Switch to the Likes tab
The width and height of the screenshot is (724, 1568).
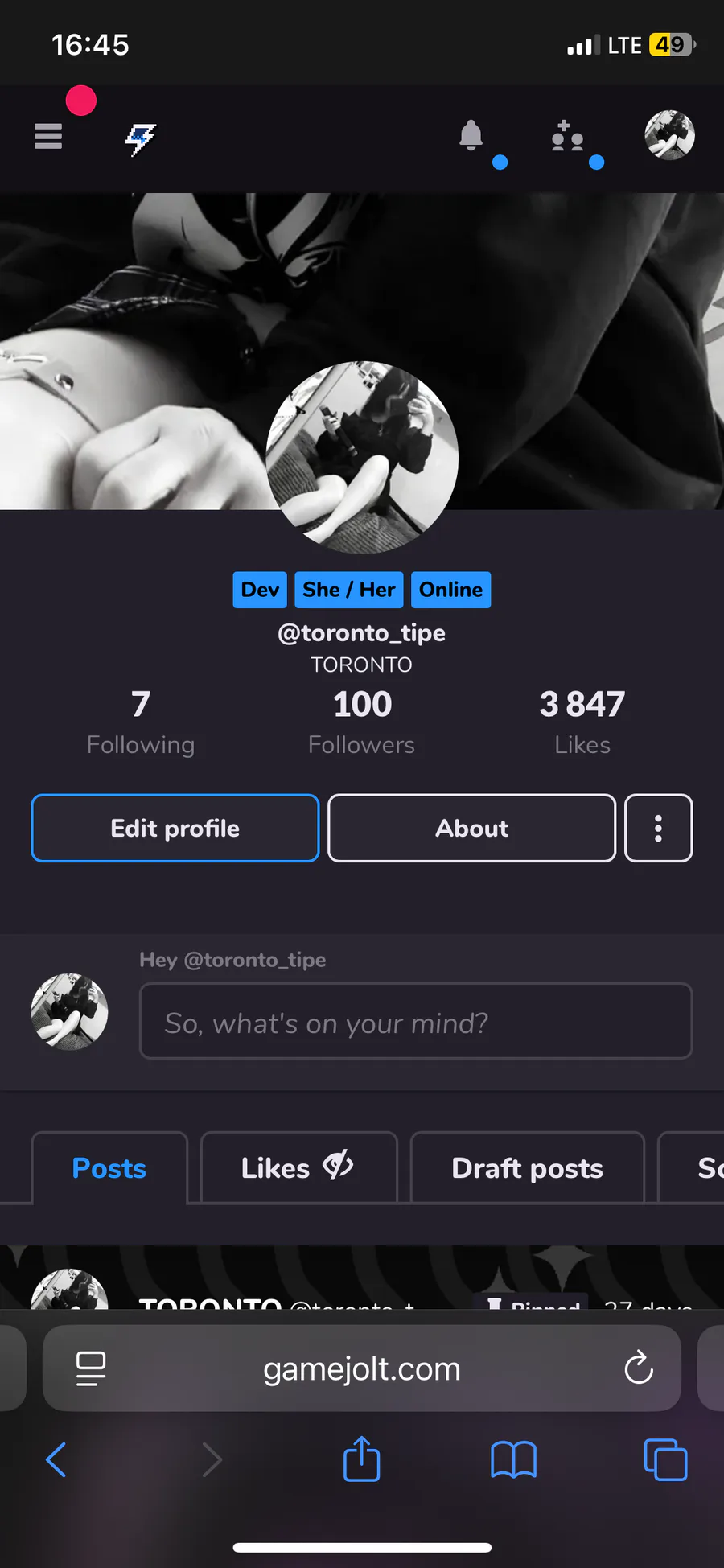(298, 1168)
